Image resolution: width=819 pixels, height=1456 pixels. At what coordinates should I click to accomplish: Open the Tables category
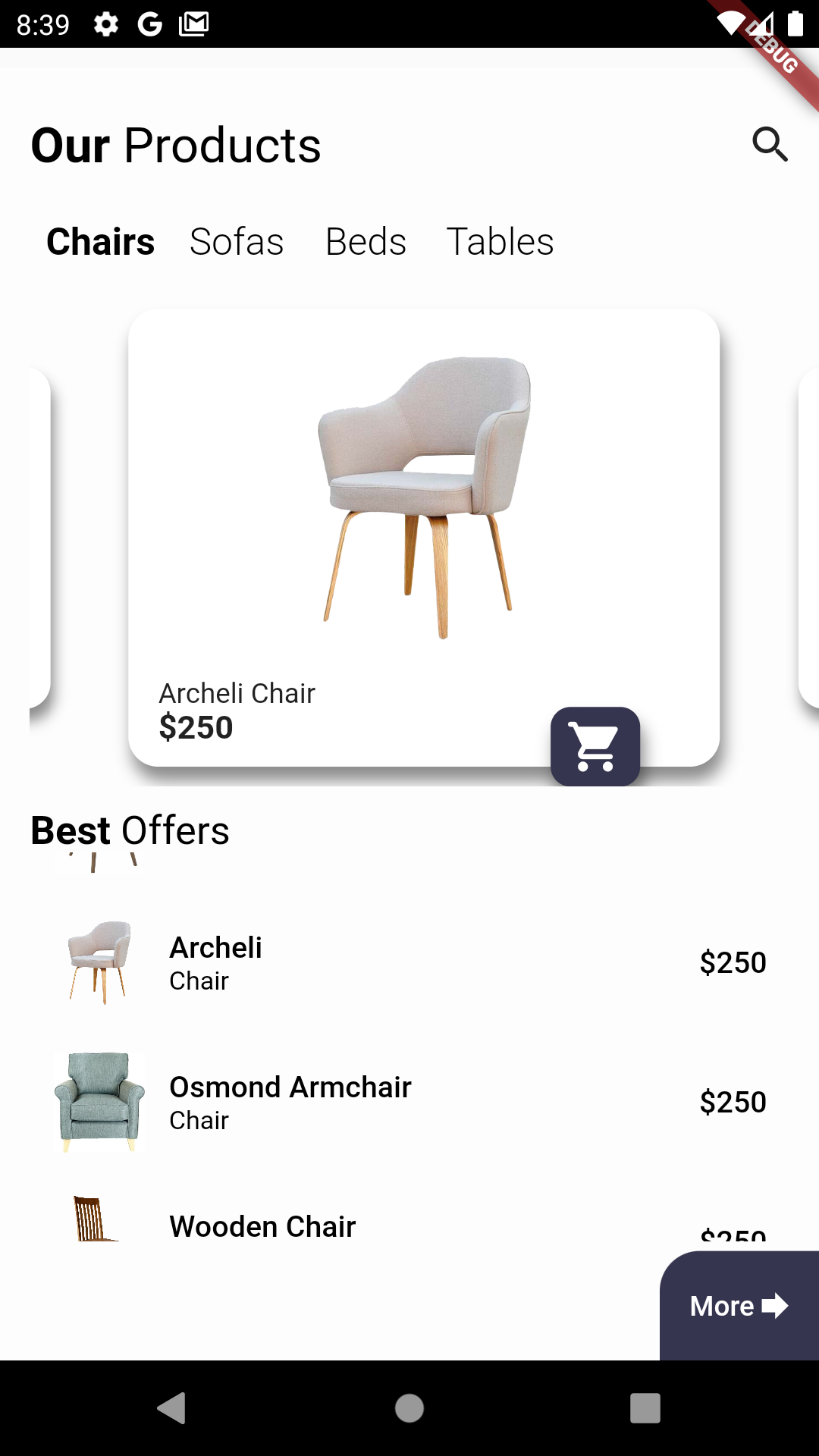click(x=500, y=241)
